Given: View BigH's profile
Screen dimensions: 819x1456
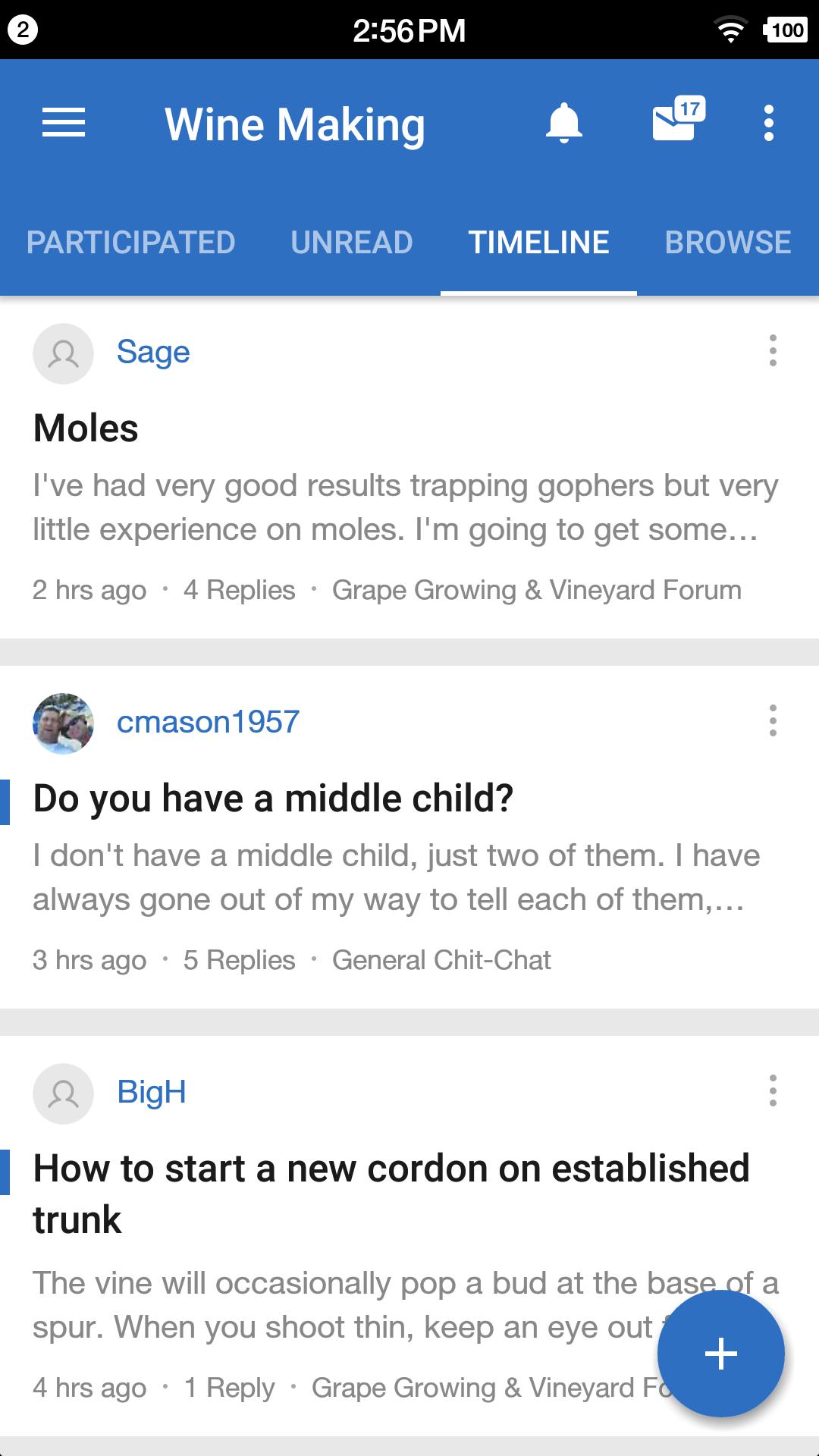Looking at the screenshot, I should (151, 1092).
